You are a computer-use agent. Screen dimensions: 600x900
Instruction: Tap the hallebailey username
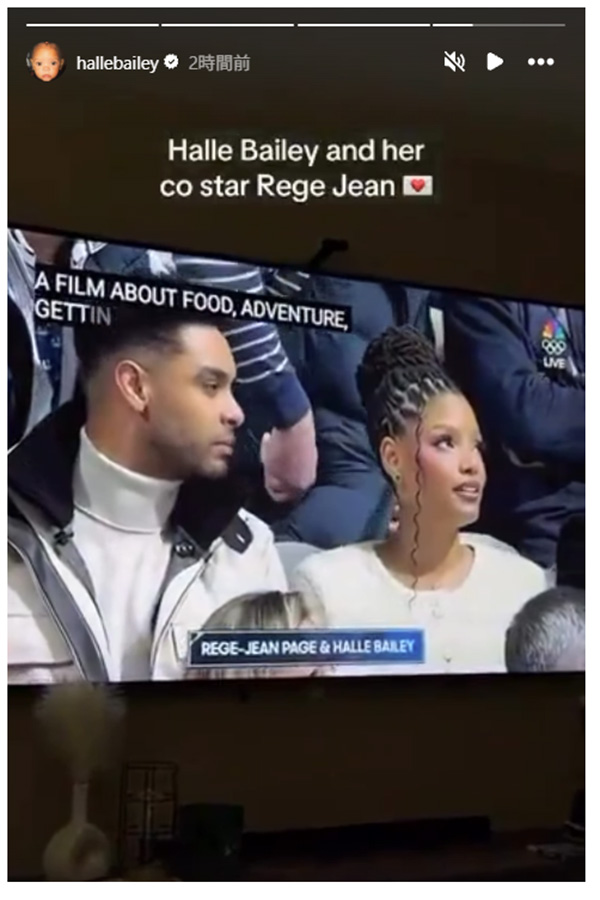[x=117, y=63]
